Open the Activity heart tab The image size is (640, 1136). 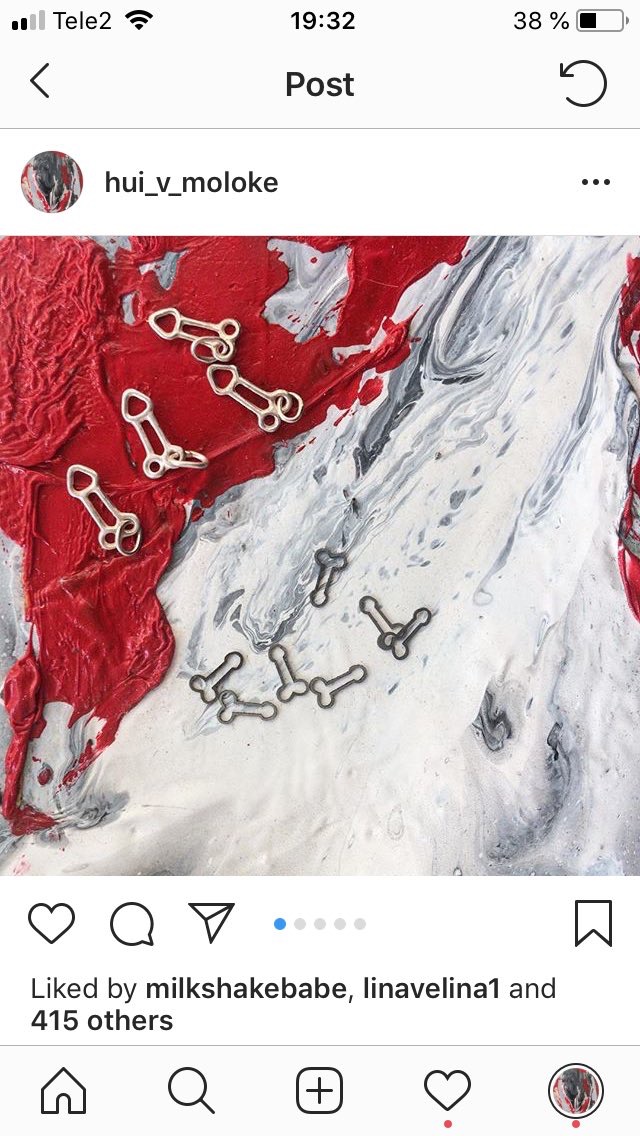447,1090
